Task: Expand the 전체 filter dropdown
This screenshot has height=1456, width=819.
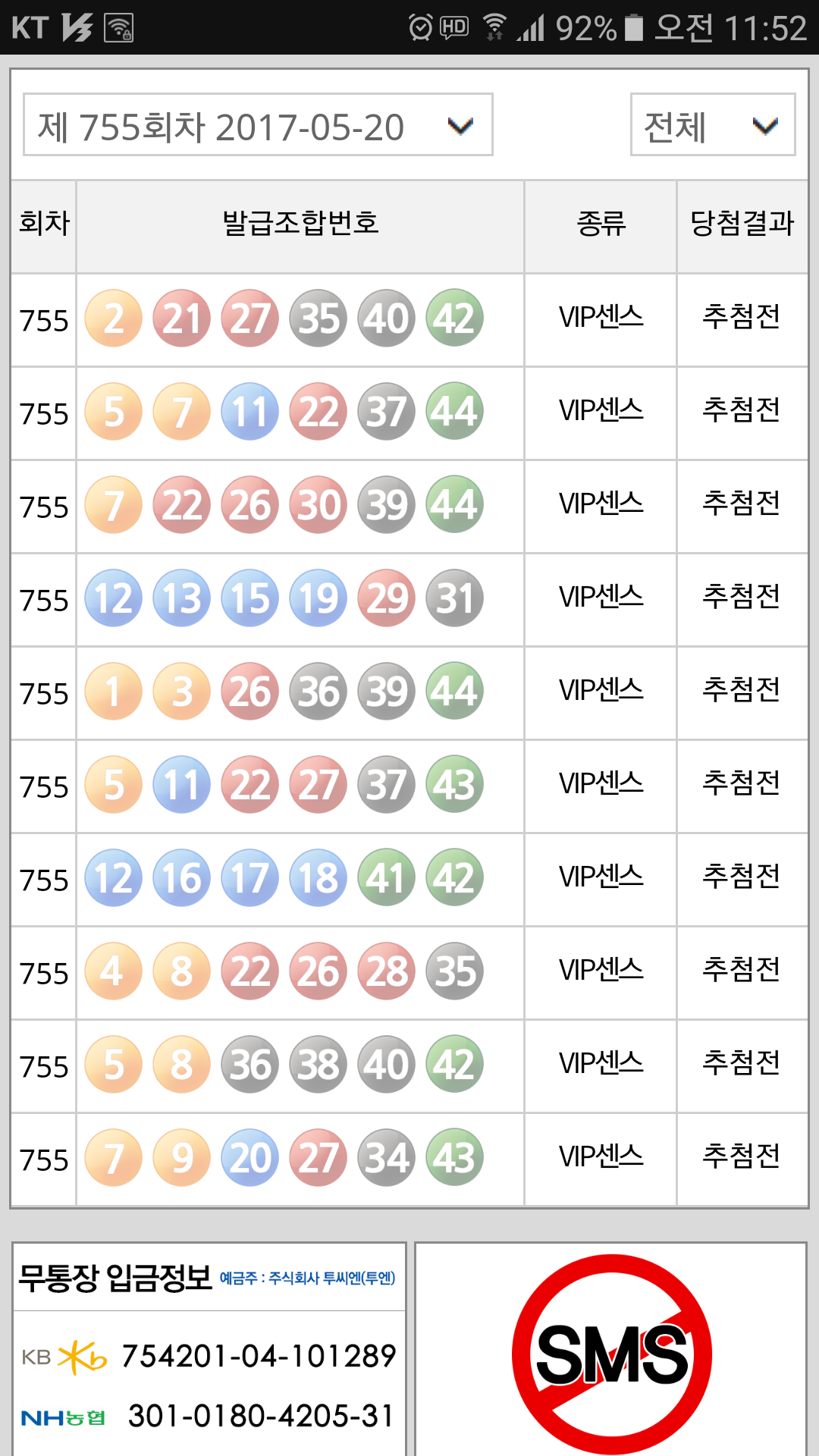Action: (712, 125)
